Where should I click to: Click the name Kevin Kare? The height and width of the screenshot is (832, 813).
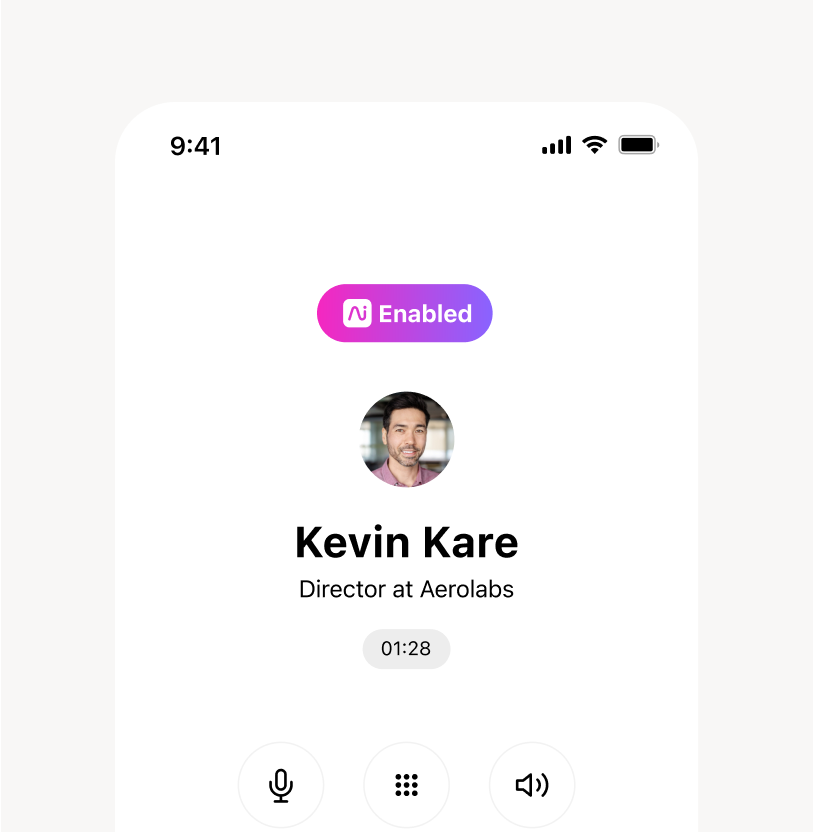coord(406,542)
